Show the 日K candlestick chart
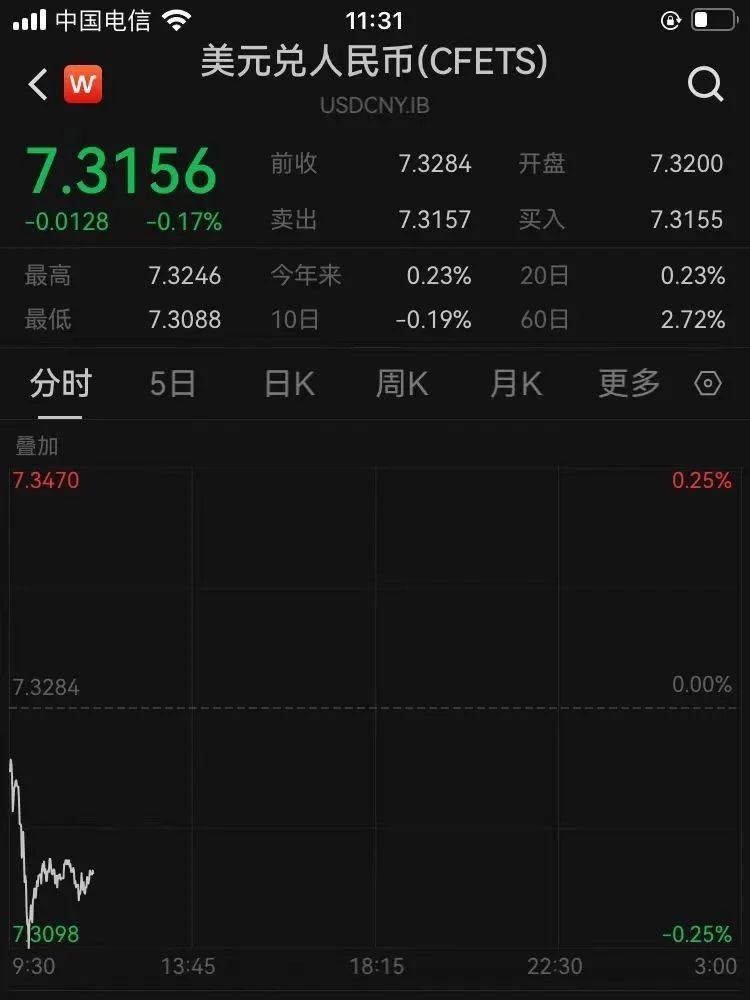Viewport: 750px width, 1000px height. 289,383
